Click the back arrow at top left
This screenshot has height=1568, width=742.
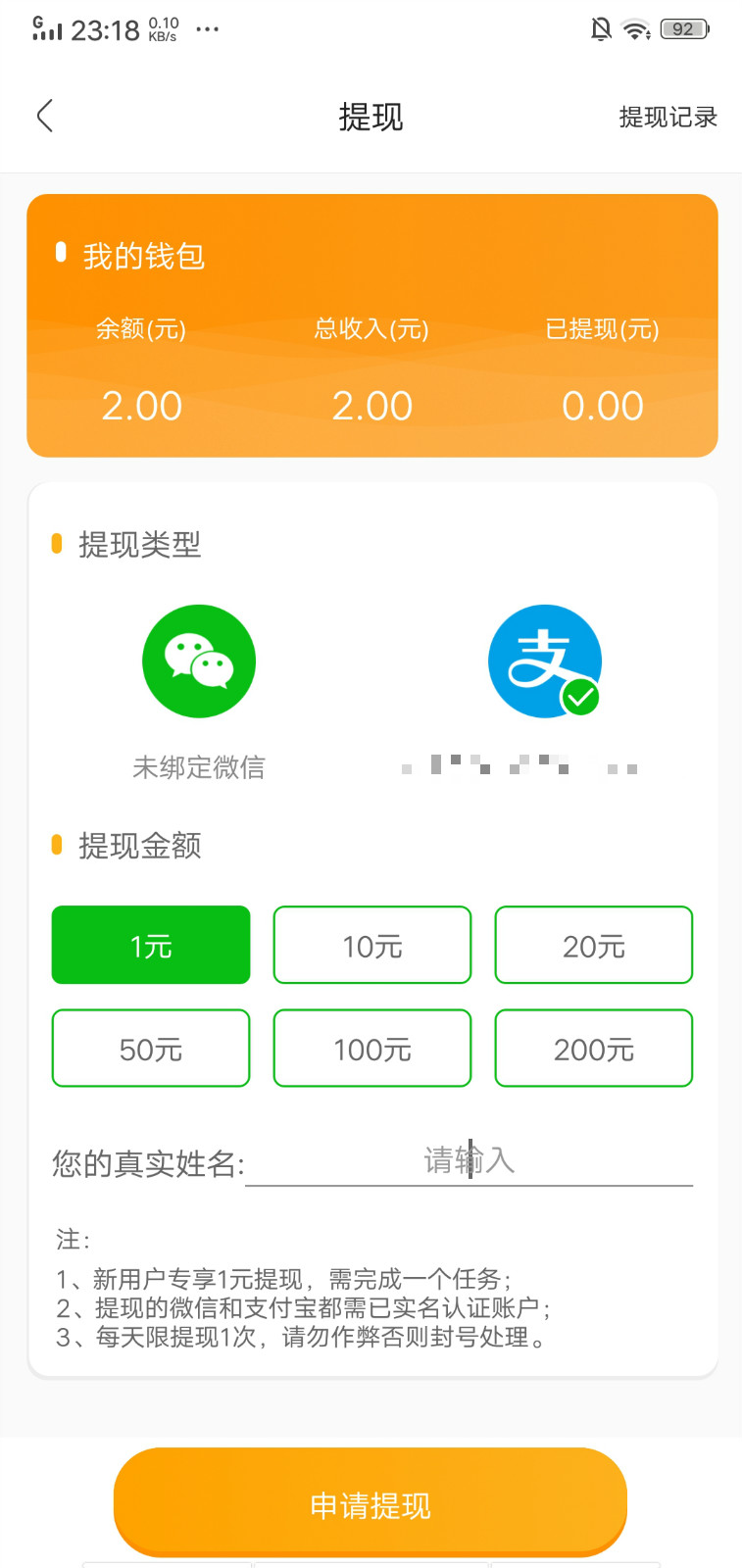pos(44,115)
